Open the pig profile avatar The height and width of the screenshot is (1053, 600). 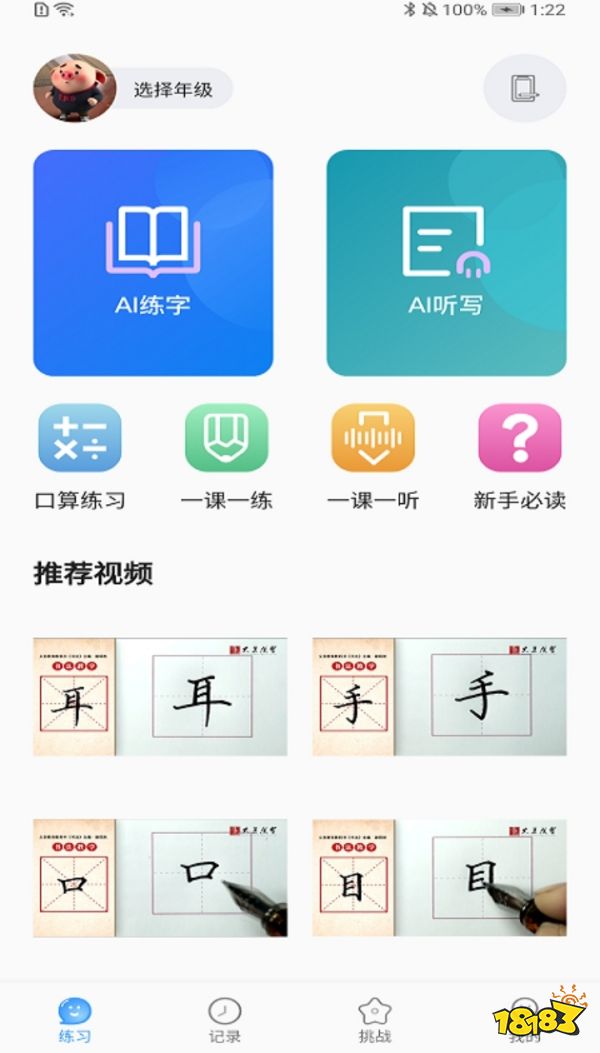(75, 88)
